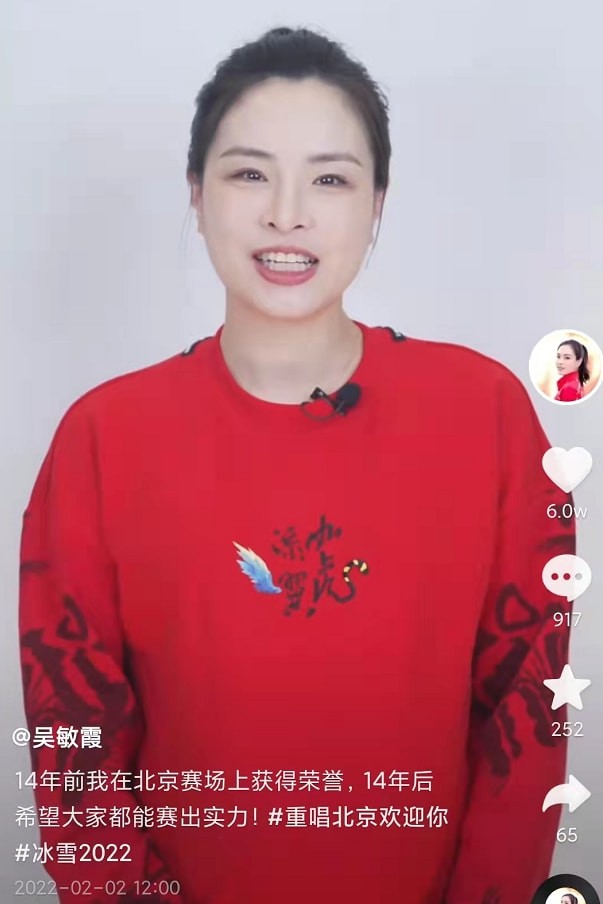Open the comments bubble
This screenshot has height=904, width=603.
tap(566, 578)
